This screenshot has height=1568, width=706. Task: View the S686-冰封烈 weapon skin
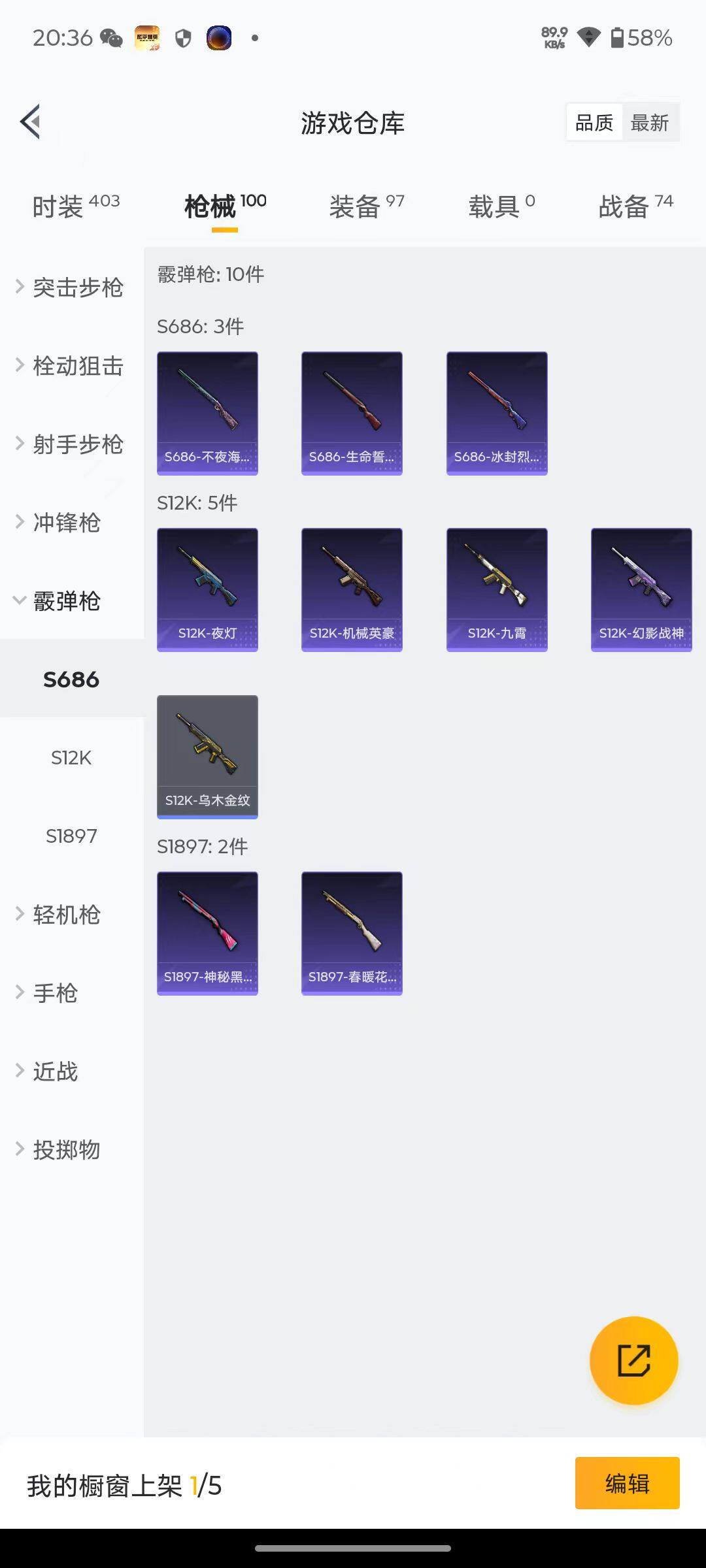tap(497, 412)
